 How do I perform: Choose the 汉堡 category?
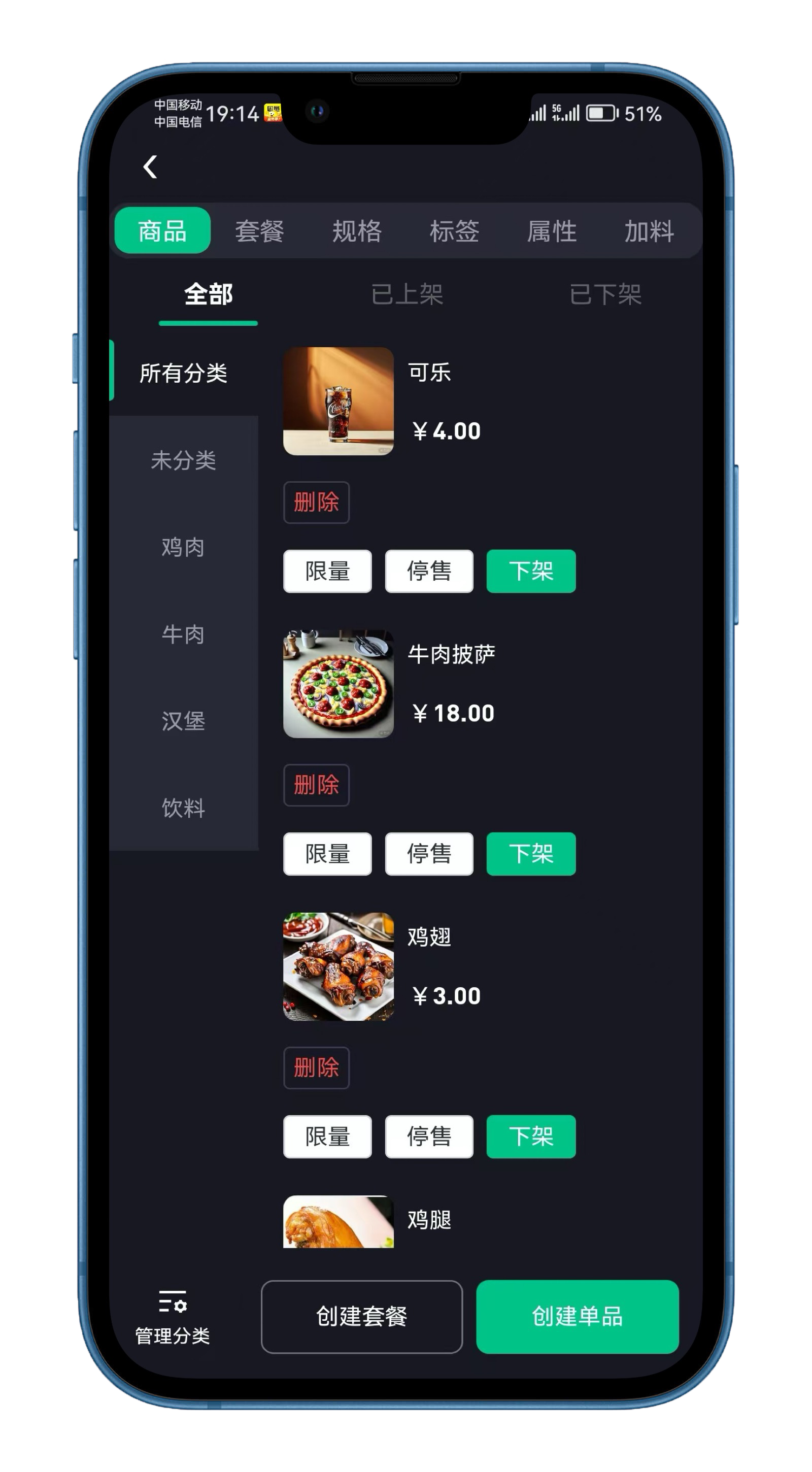[183, 721]
